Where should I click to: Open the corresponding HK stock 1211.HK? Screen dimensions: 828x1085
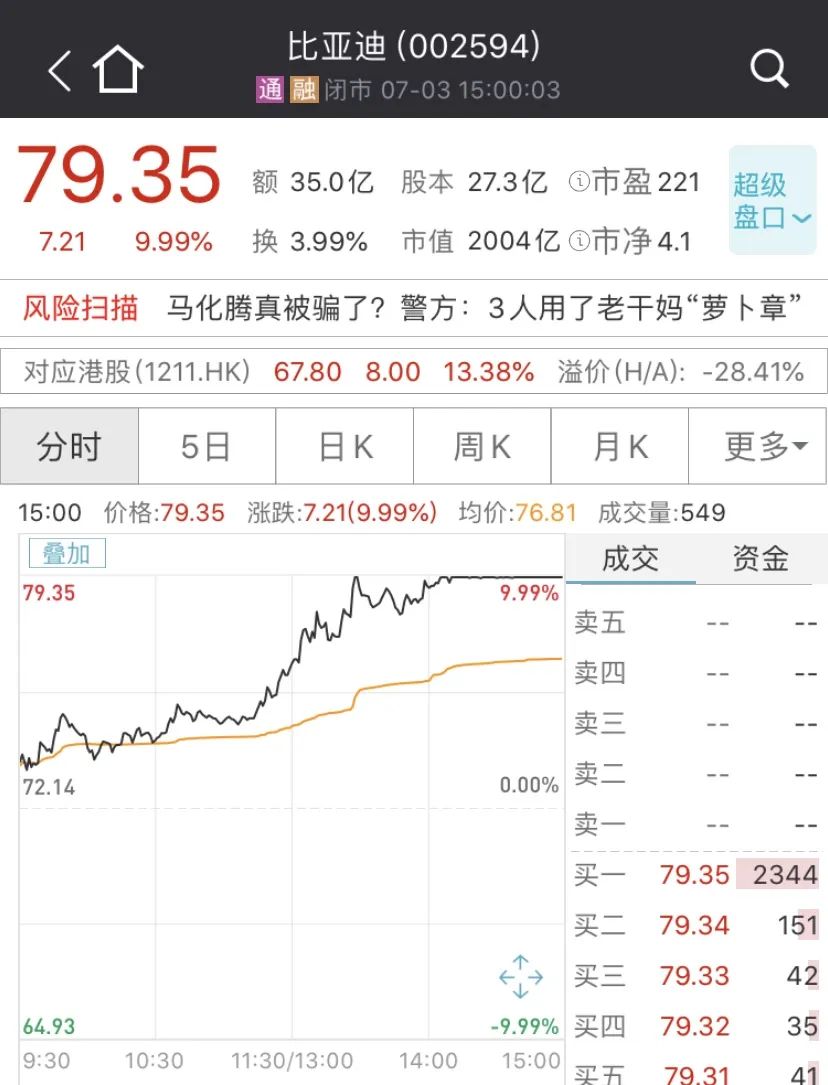coord(413,373)
